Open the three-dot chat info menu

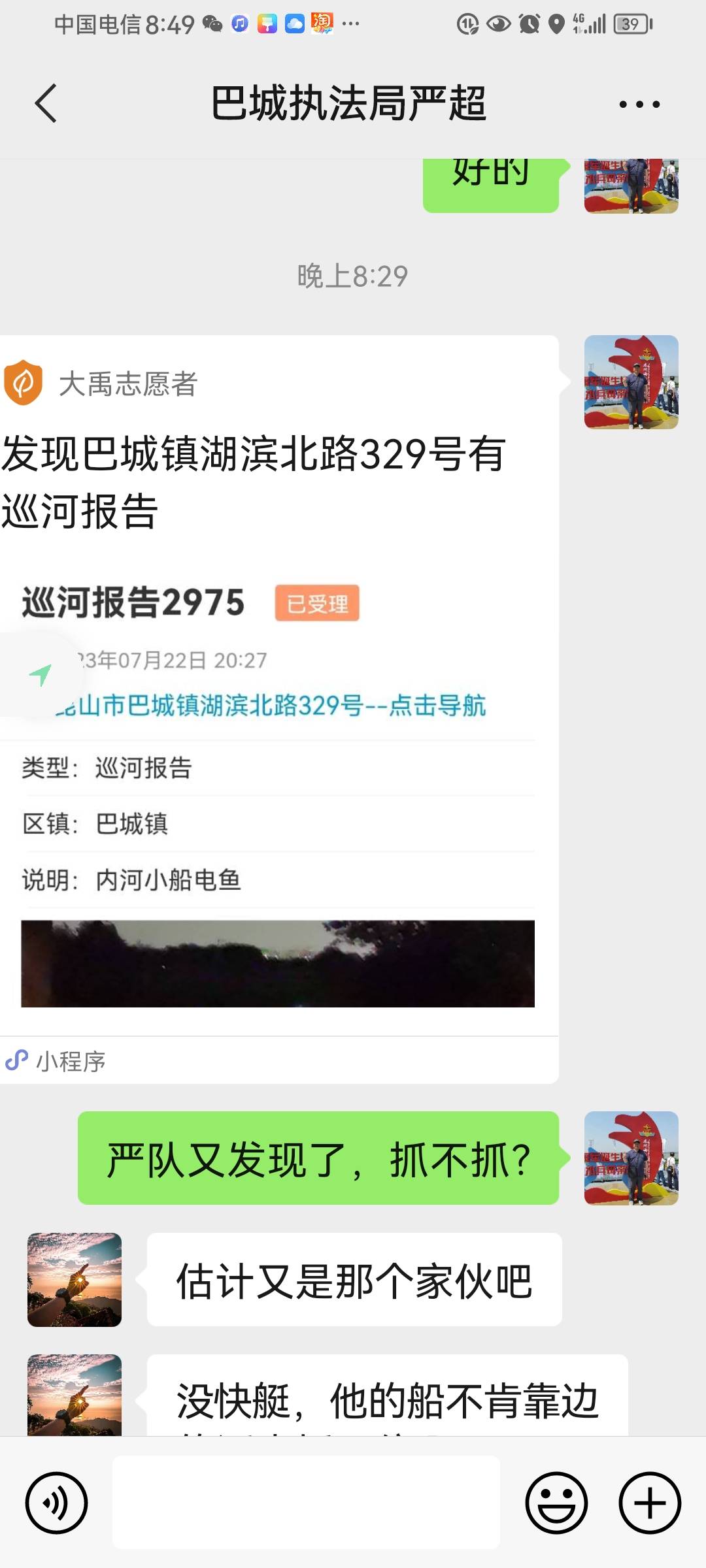tap(639, 104)
